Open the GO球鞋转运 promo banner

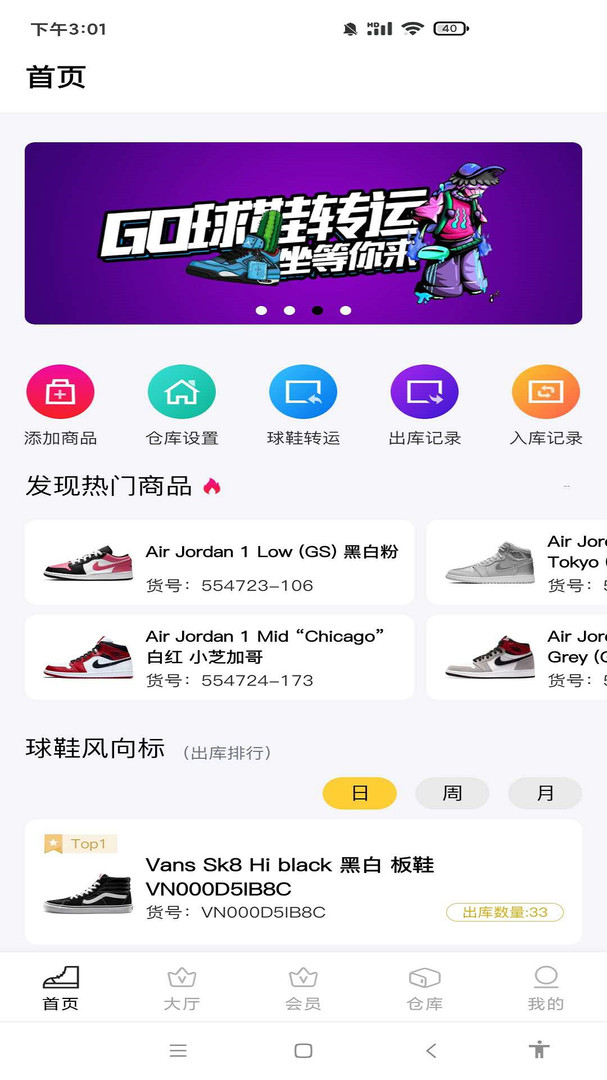(x=303, y=233)
